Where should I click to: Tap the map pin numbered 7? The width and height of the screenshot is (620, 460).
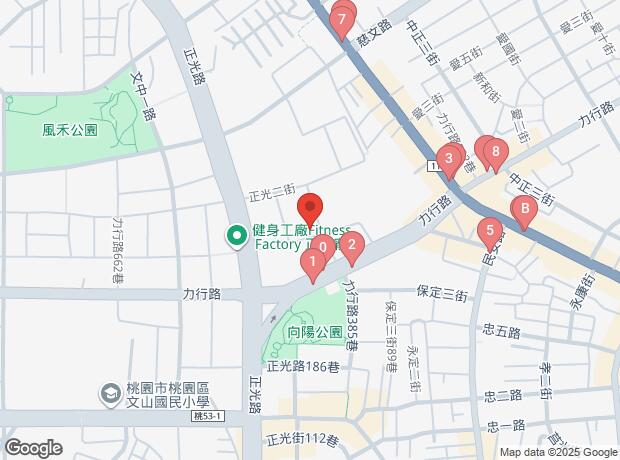click(343, 19)
